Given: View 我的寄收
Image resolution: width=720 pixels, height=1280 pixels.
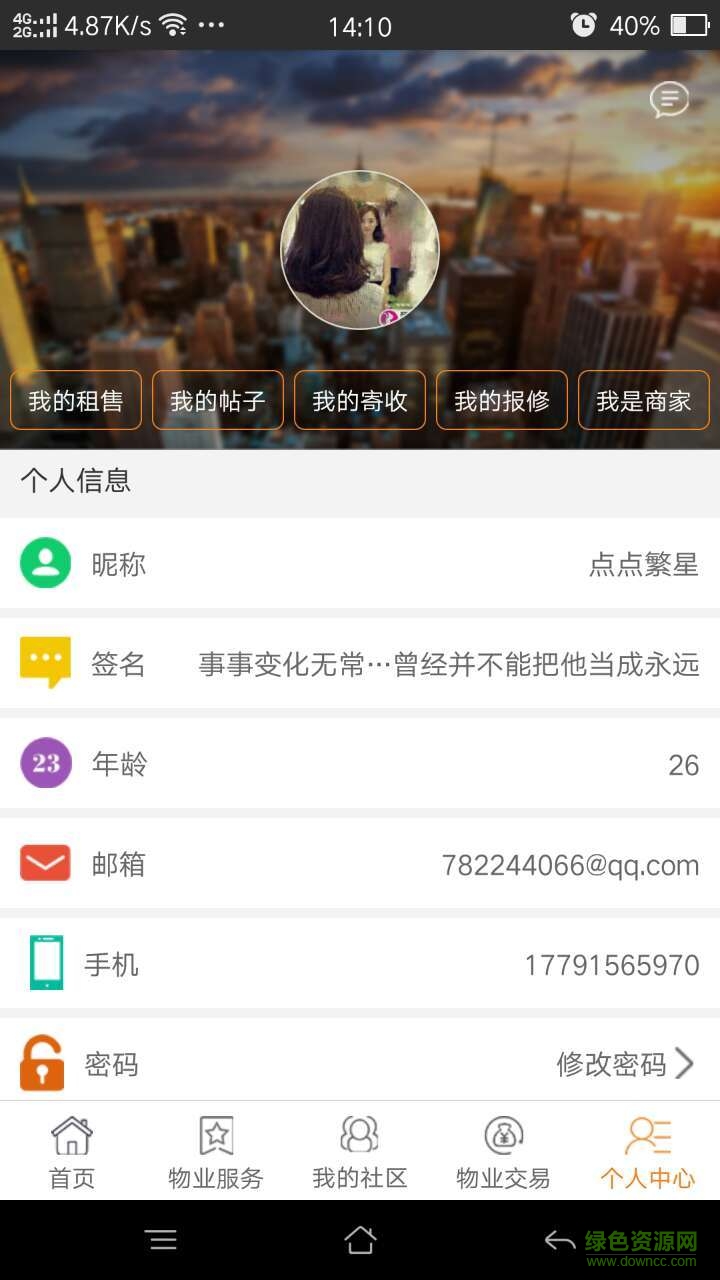Looking at the screenshot, I should tap(360, 401).
